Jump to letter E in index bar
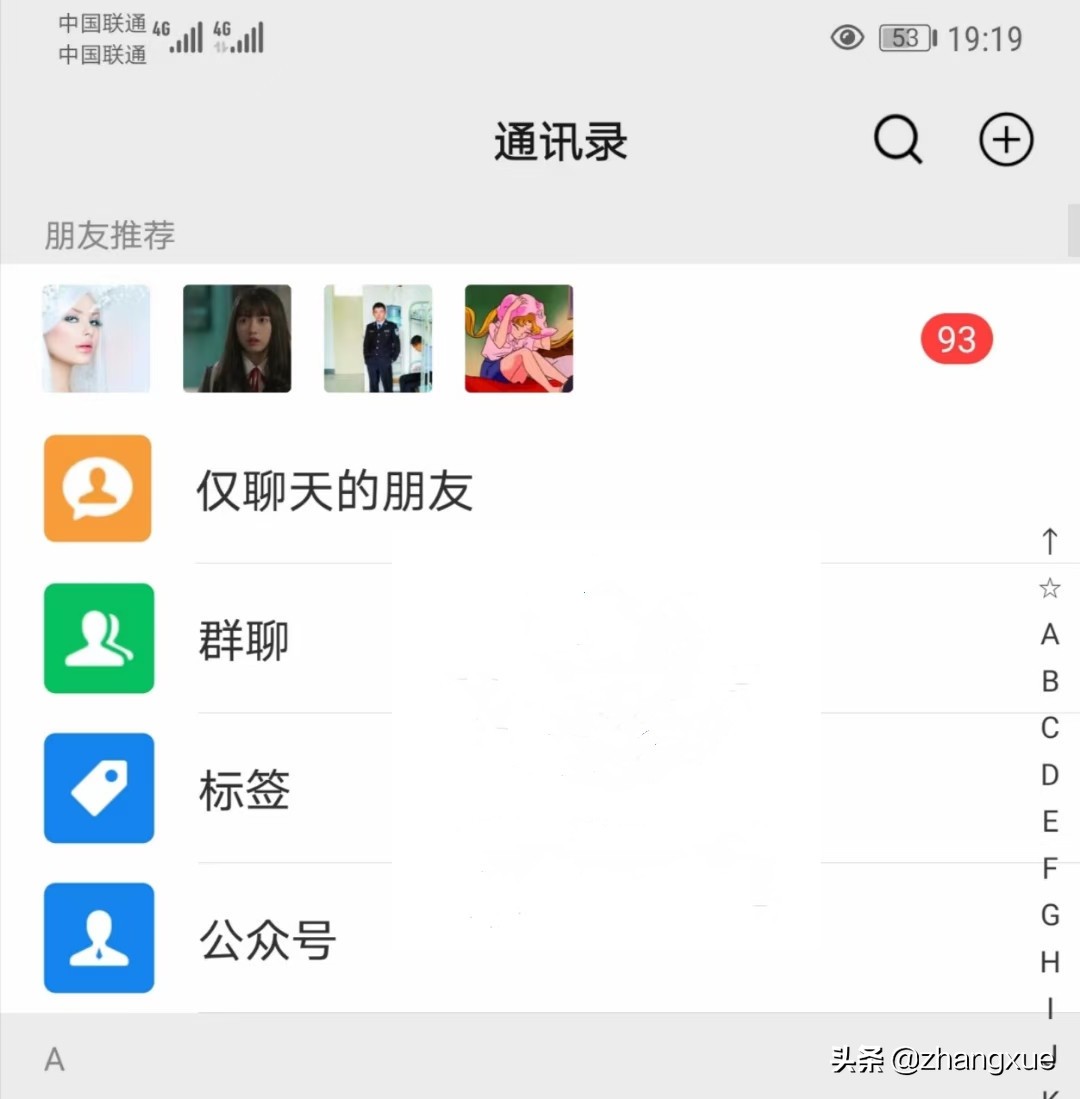The height and width of the screenshot is (1099, 1080). 1049,821
